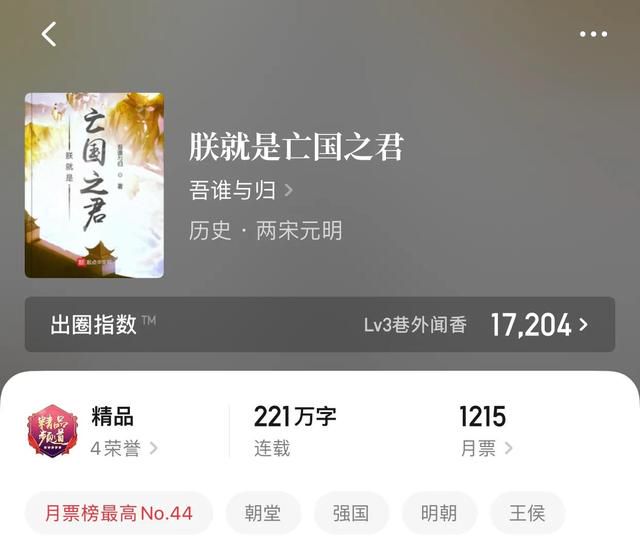Open the book cover of 朕就是亡国之君
640x550 pixels.
click(94, 185)
